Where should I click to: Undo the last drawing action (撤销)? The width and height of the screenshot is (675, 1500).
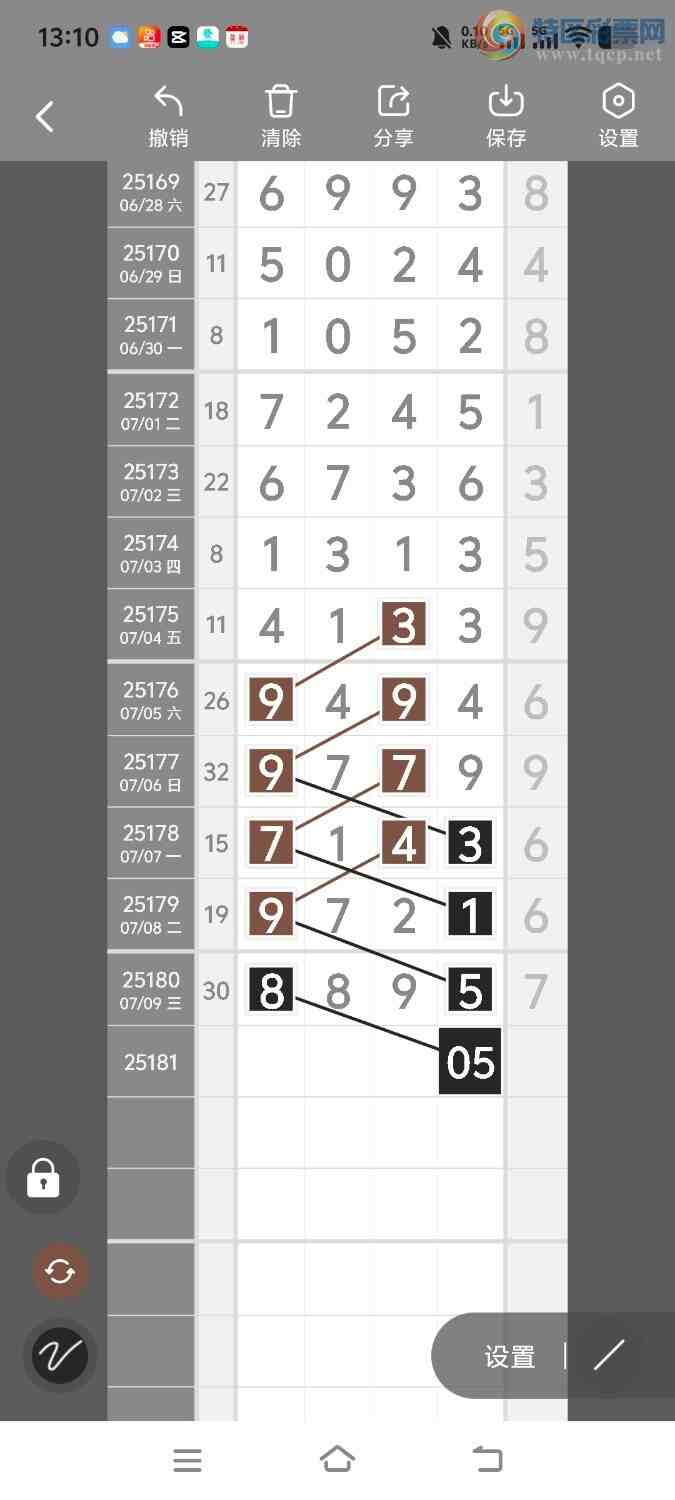pos(168,116)
